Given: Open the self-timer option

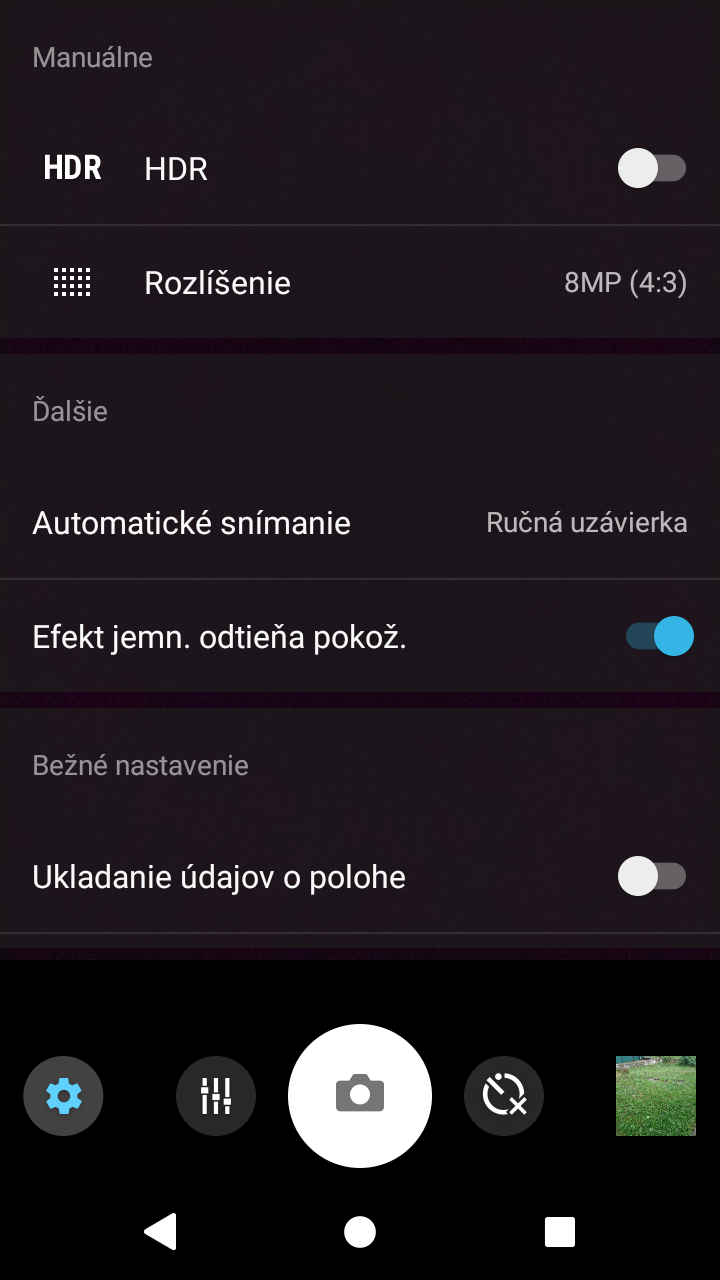Looking at the screenshot, I should (x=504, y=1096).
